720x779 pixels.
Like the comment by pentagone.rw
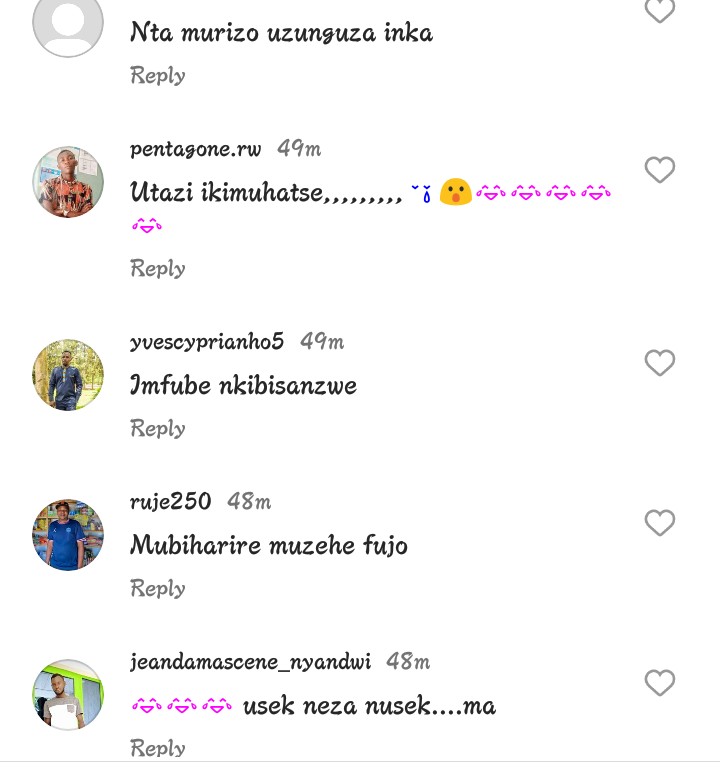click(659, 171)
